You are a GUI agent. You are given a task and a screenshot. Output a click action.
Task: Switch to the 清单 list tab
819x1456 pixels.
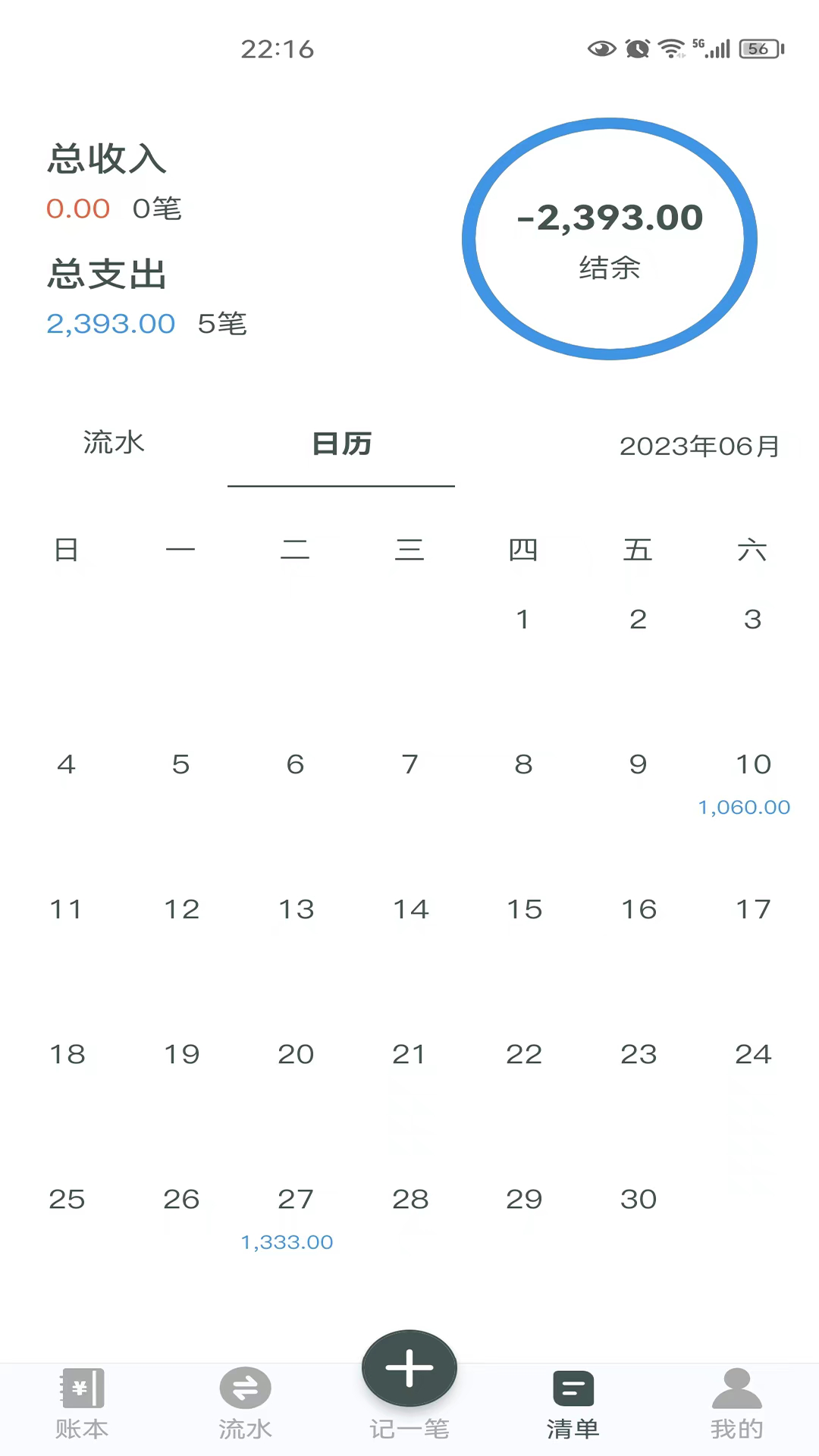[x=573, y=1404]
